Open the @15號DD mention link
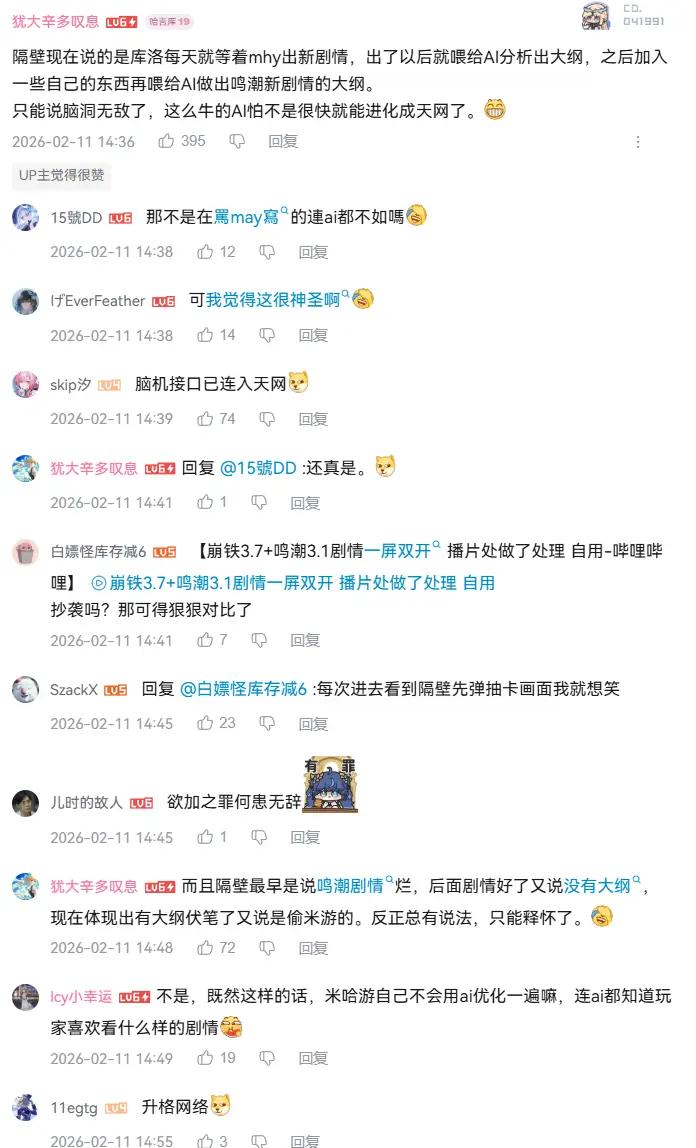The height and width of the screenshot is (1148, 696). click(x=258, y=467)
